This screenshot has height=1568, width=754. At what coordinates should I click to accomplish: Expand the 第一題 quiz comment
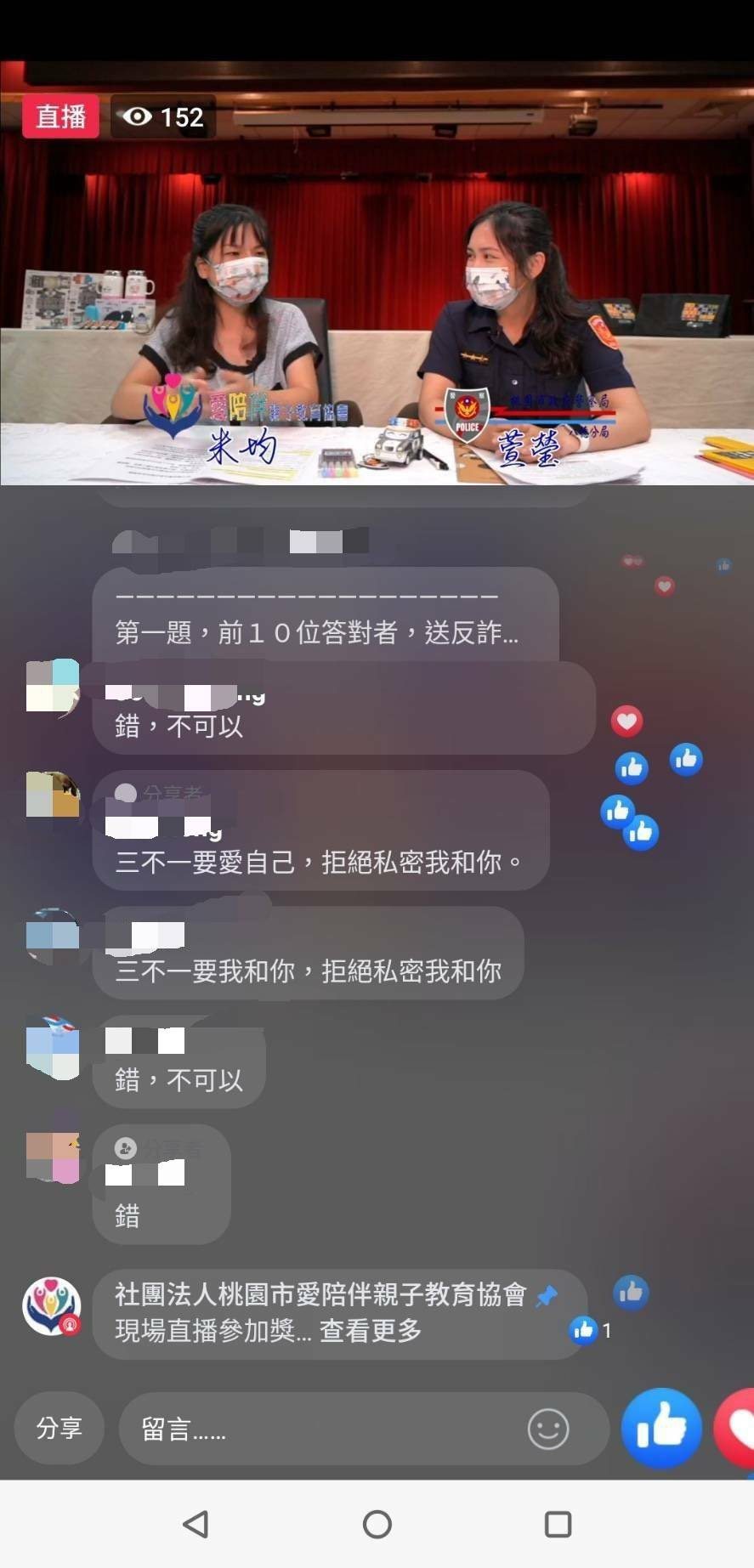(x=316, y=632)
